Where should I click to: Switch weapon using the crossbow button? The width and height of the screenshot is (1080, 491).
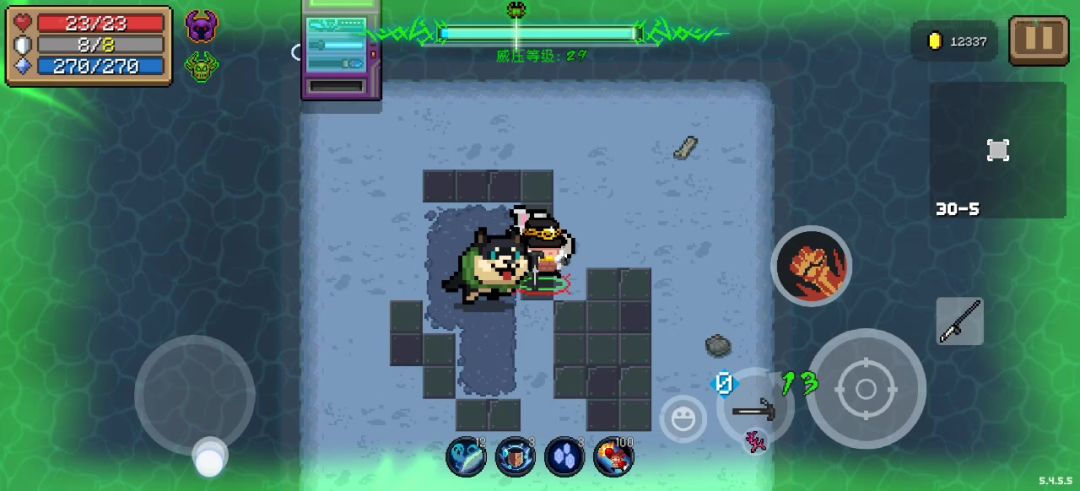(755, 409)
